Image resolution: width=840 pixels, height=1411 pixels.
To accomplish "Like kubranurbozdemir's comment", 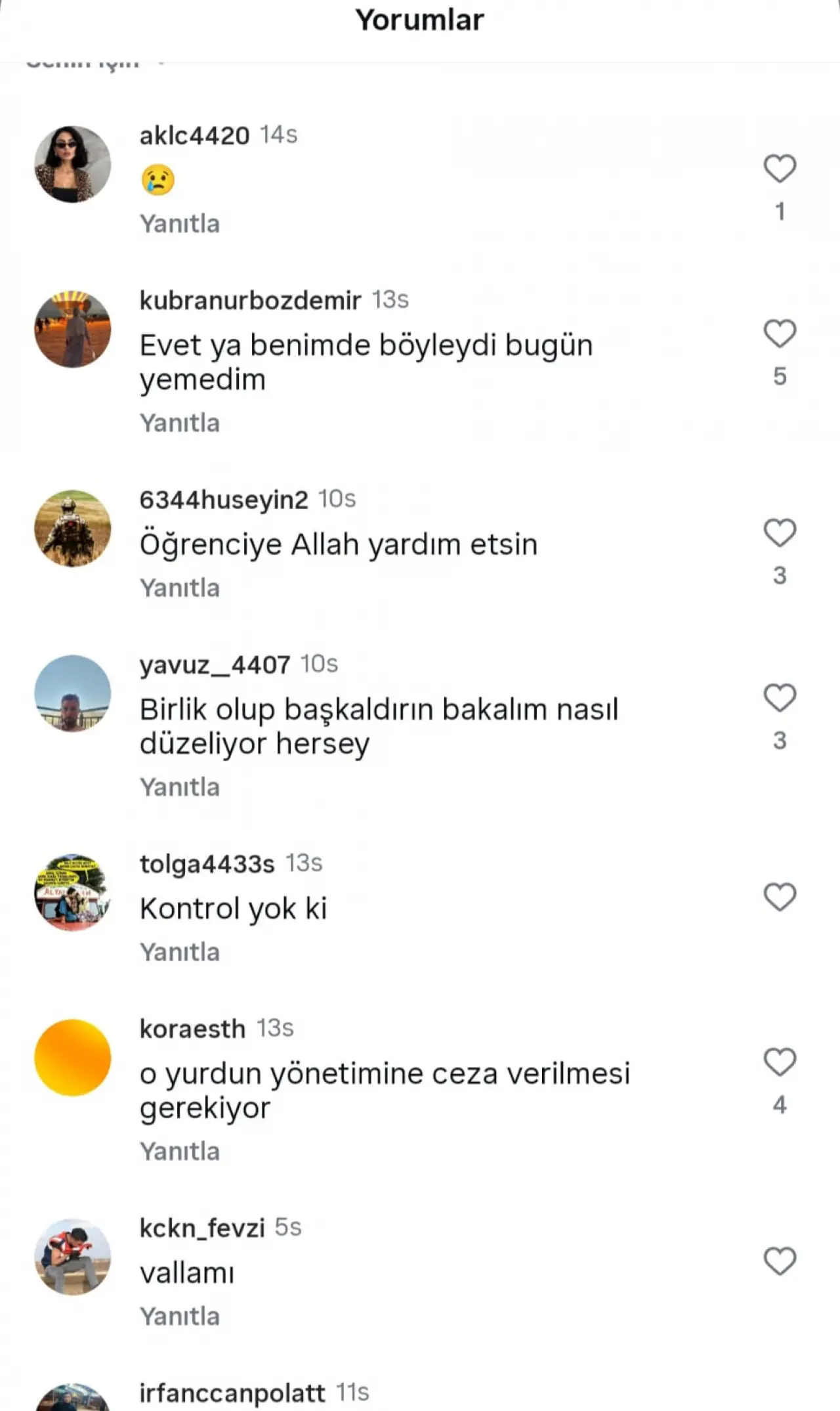I will click(x=780, y=334).
